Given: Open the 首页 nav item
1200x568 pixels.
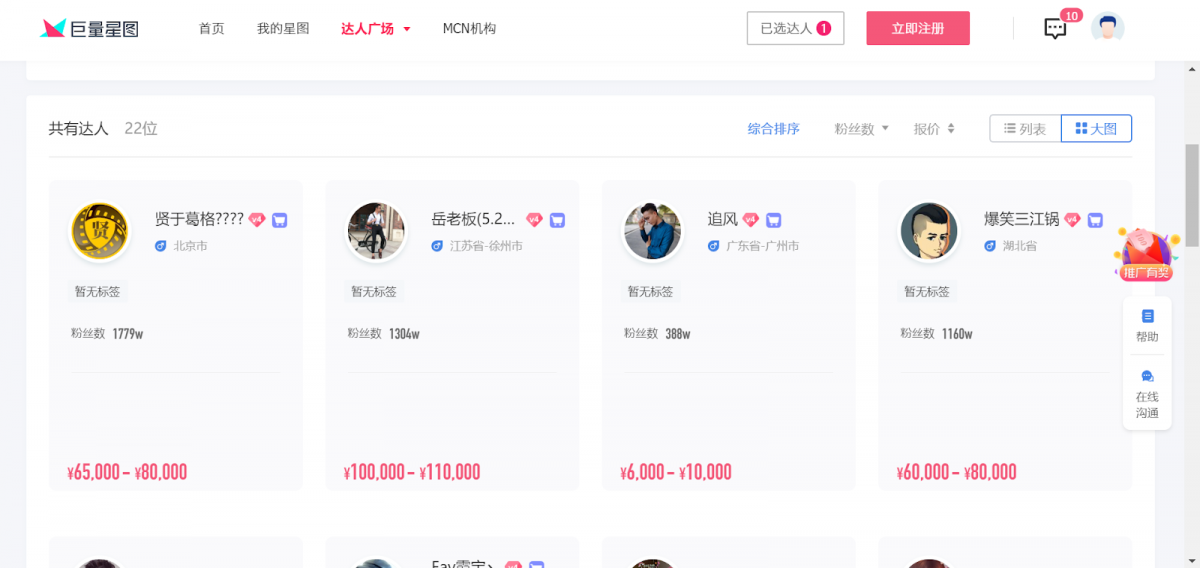Looking at the screenshot, I should [x=211, y=28].
